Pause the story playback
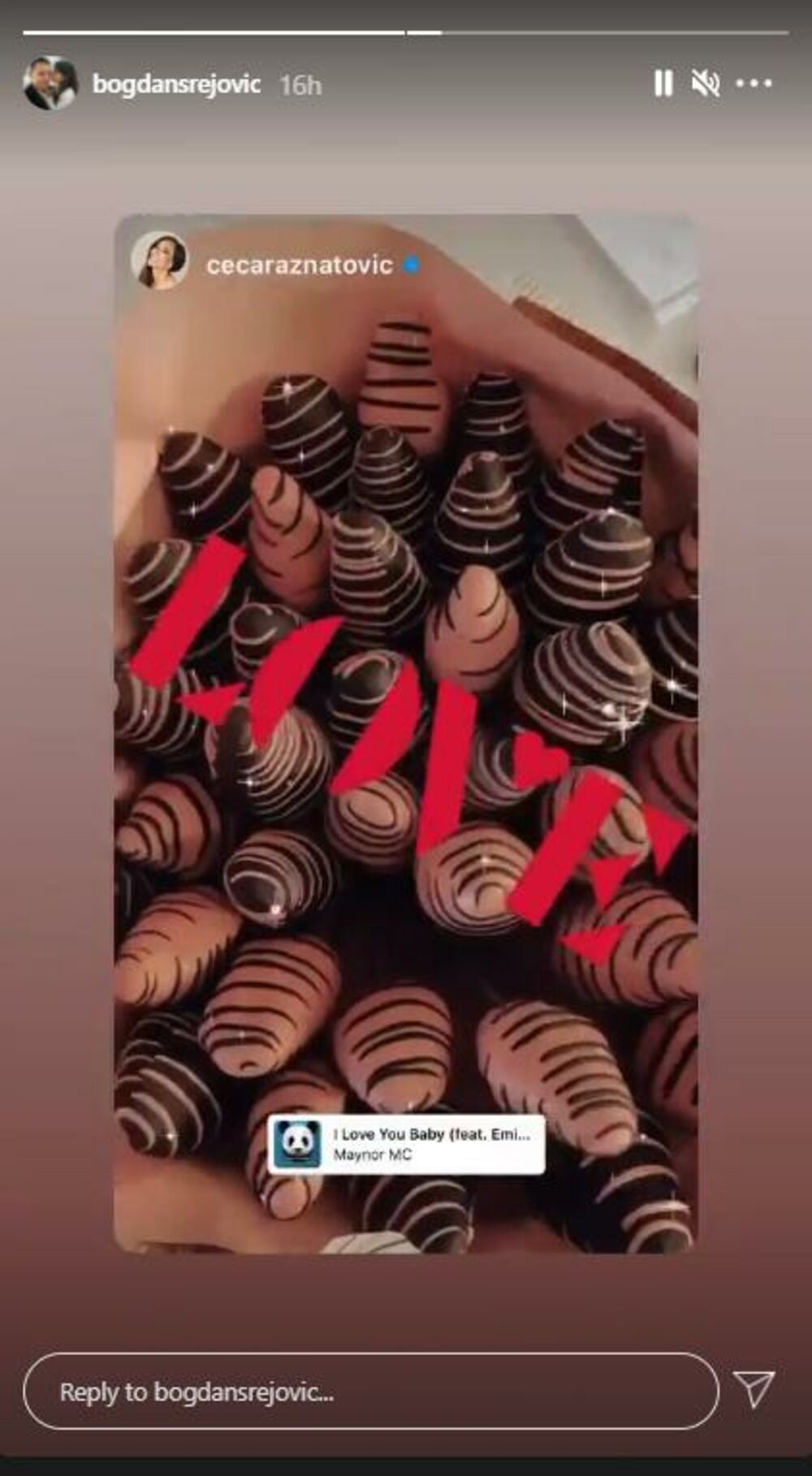 [x=663, y=83]
